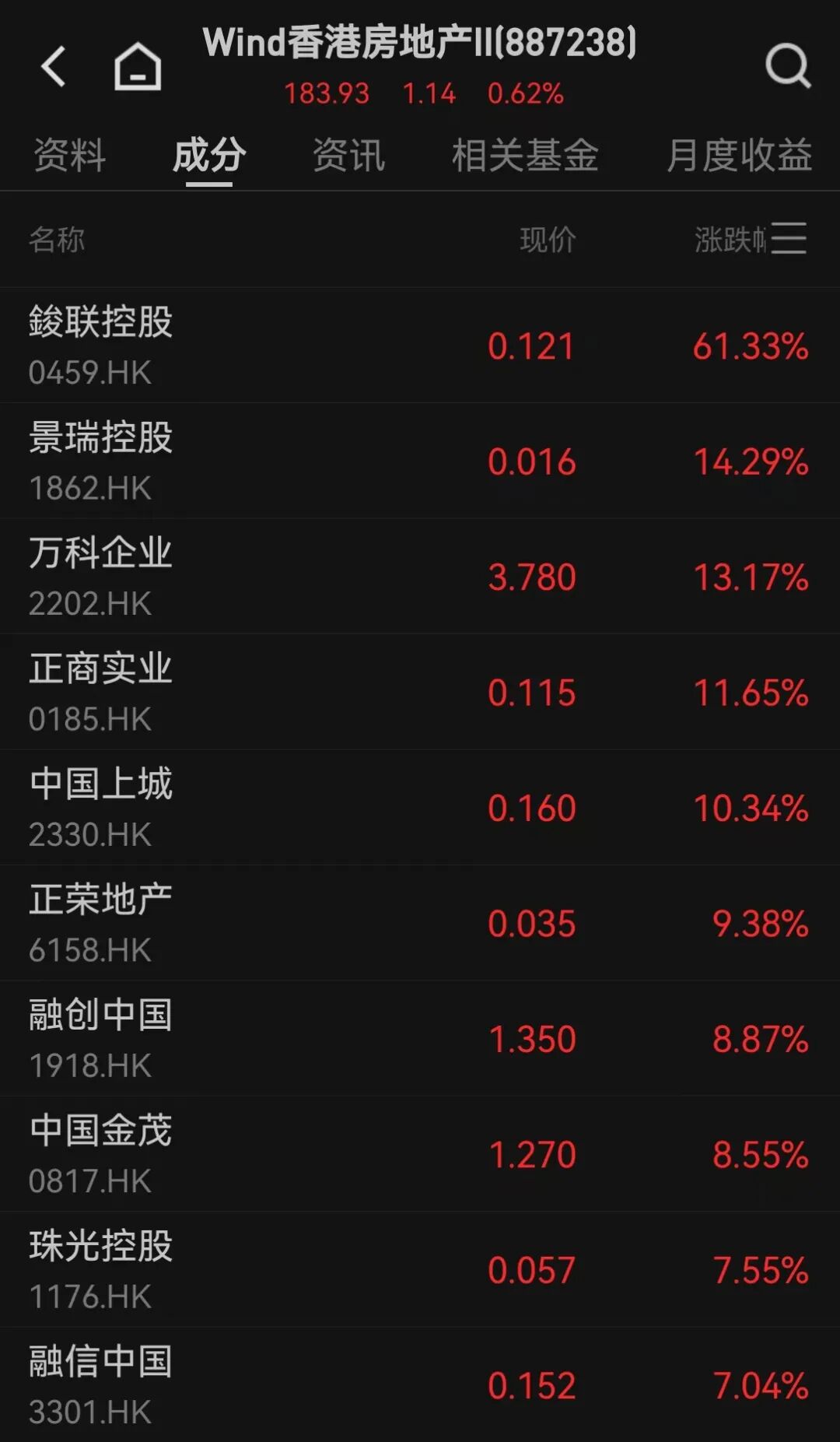The width and height of the screenshot is (840, 1442).
Task: Open the search magnifier icon
Action: point(787,66)
